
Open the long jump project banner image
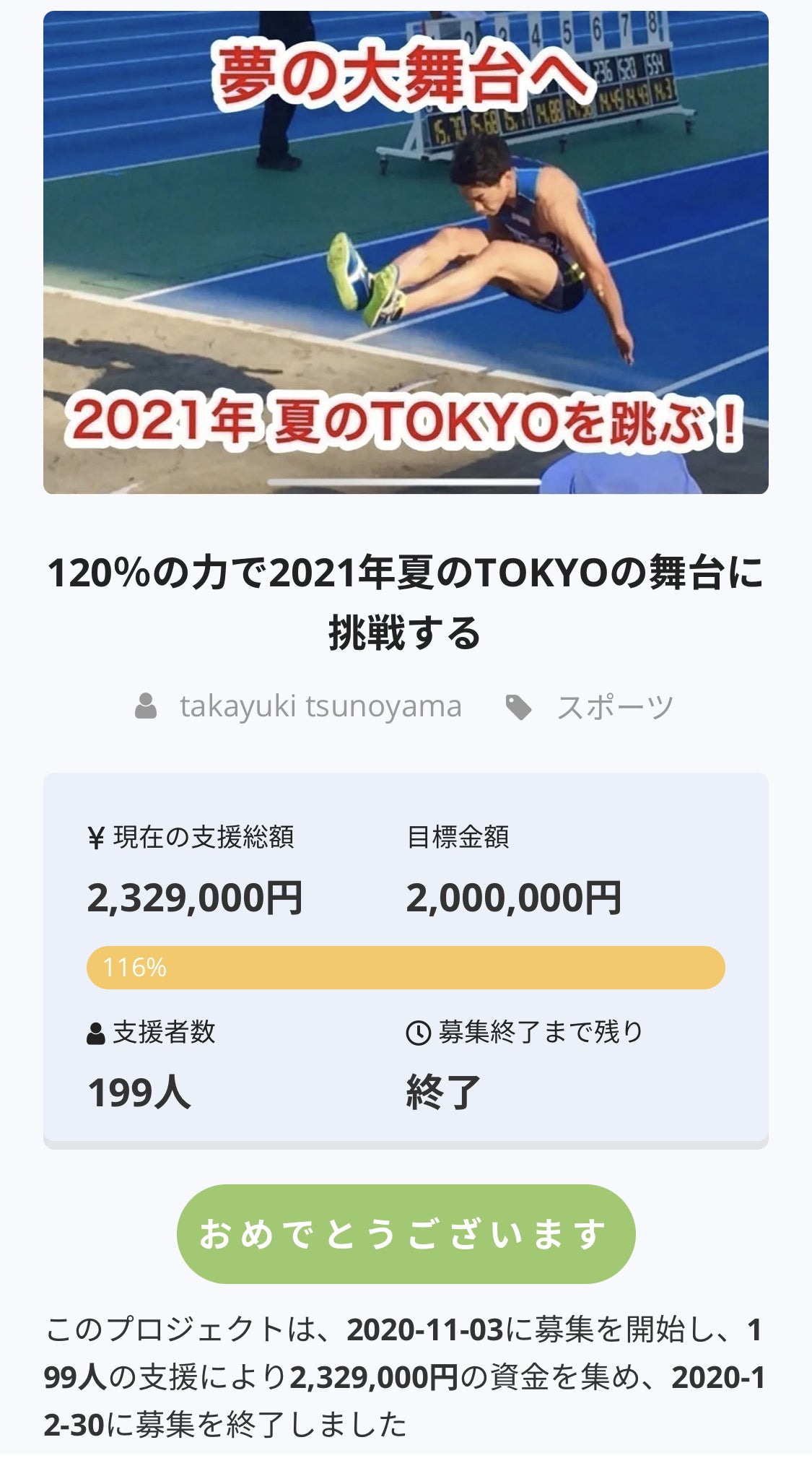(x=406, y=252)
